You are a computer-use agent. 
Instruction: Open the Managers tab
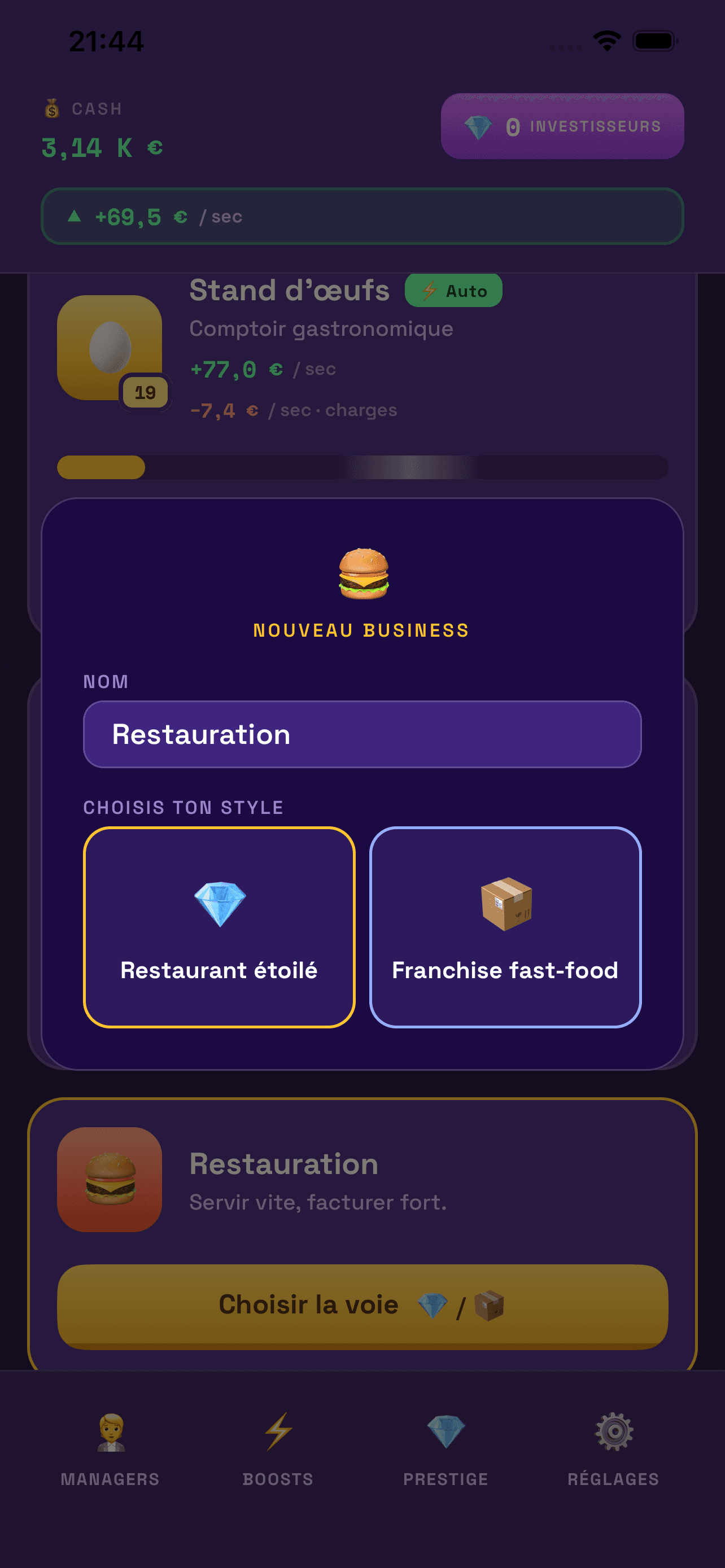click(x=110, y=1450)
